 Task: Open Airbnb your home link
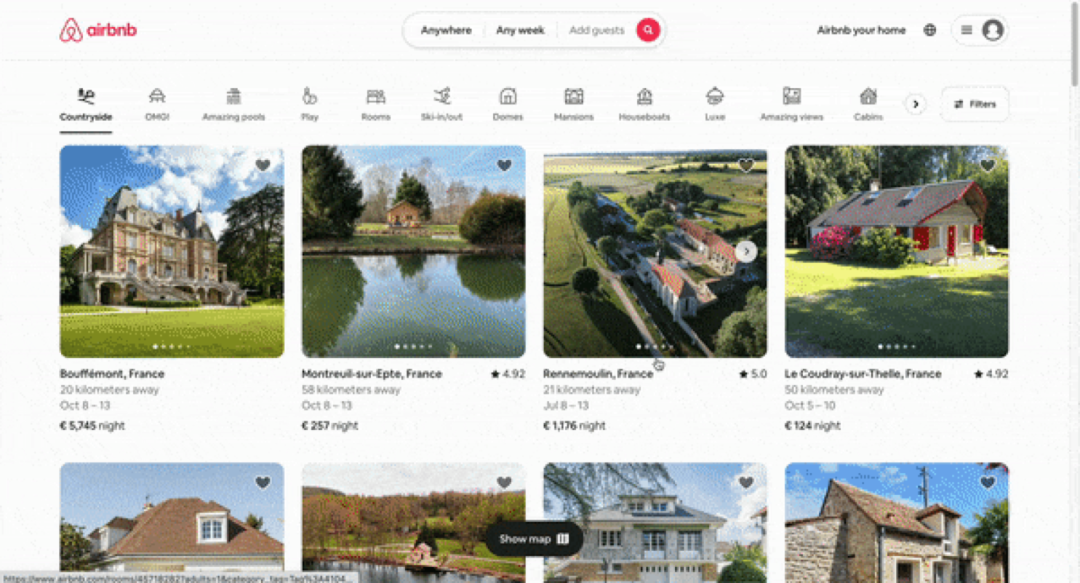point(861,30)
